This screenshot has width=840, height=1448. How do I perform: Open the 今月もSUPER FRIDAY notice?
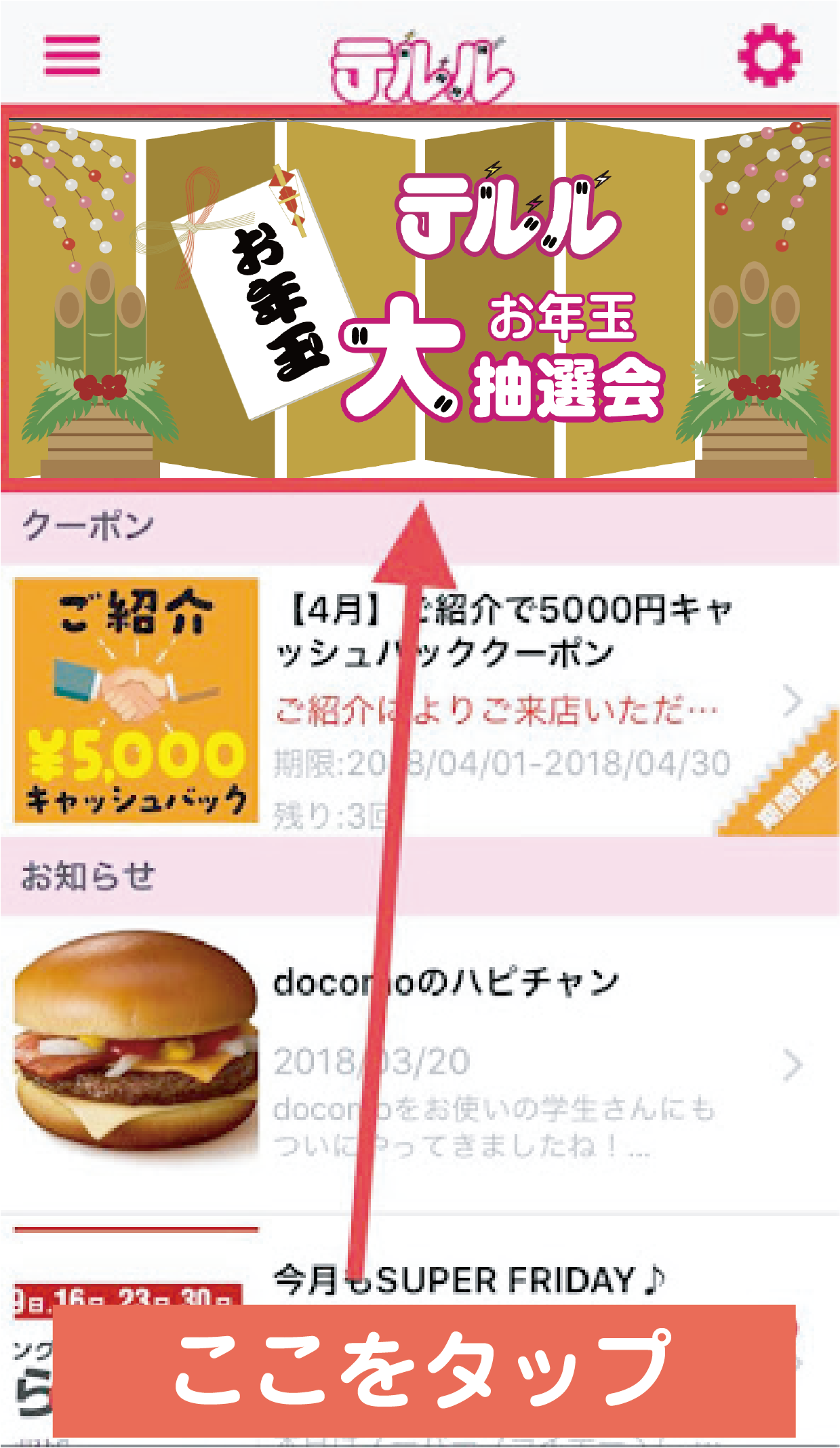[469, 1280]
